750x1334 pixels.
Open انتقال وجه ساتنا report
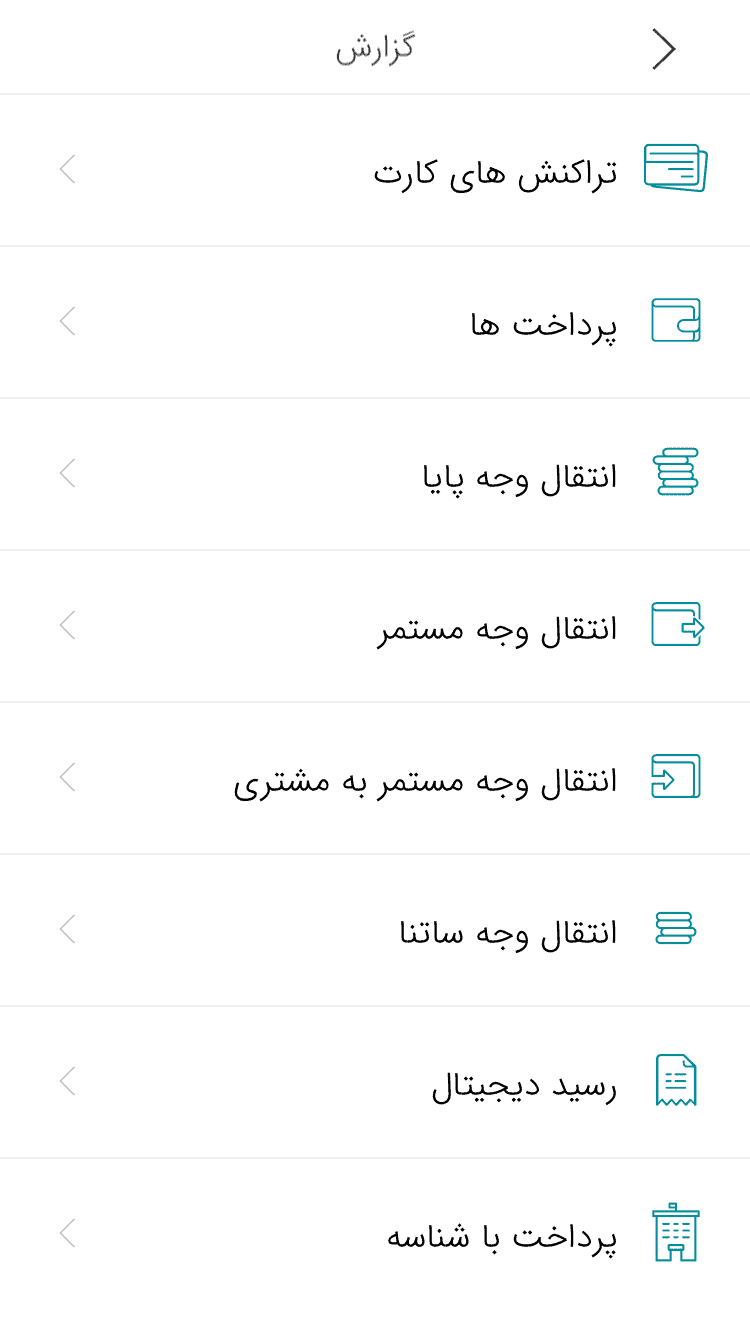tap(508, 931)
